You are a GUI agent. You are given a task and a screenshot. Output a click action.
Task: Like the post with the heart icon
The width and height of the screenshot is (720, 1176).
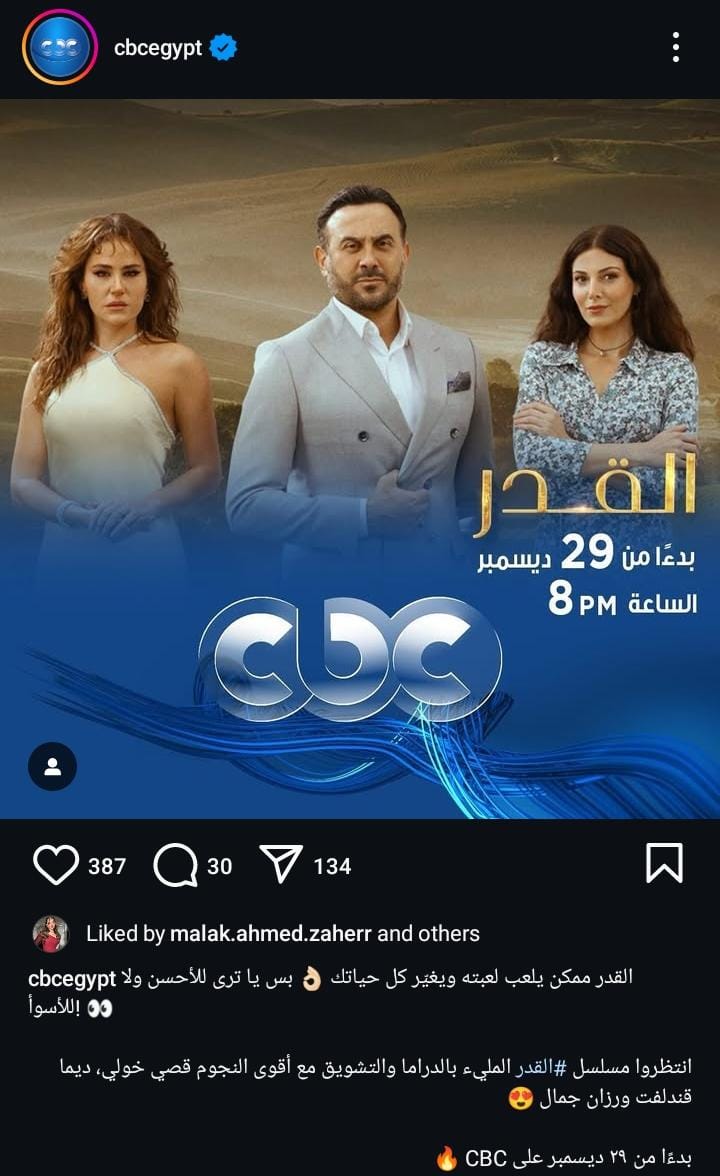56,865
